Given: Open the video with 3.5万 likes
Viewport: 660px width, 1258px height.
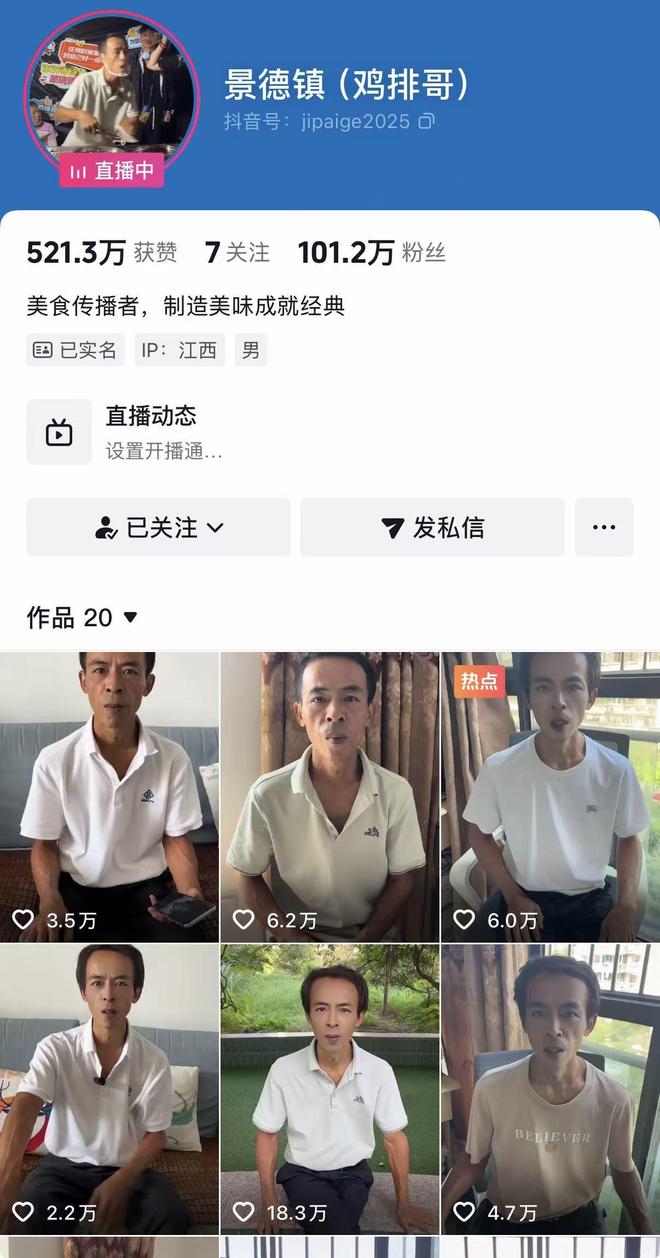Looking at the screenshot, I should click(109, 797).
